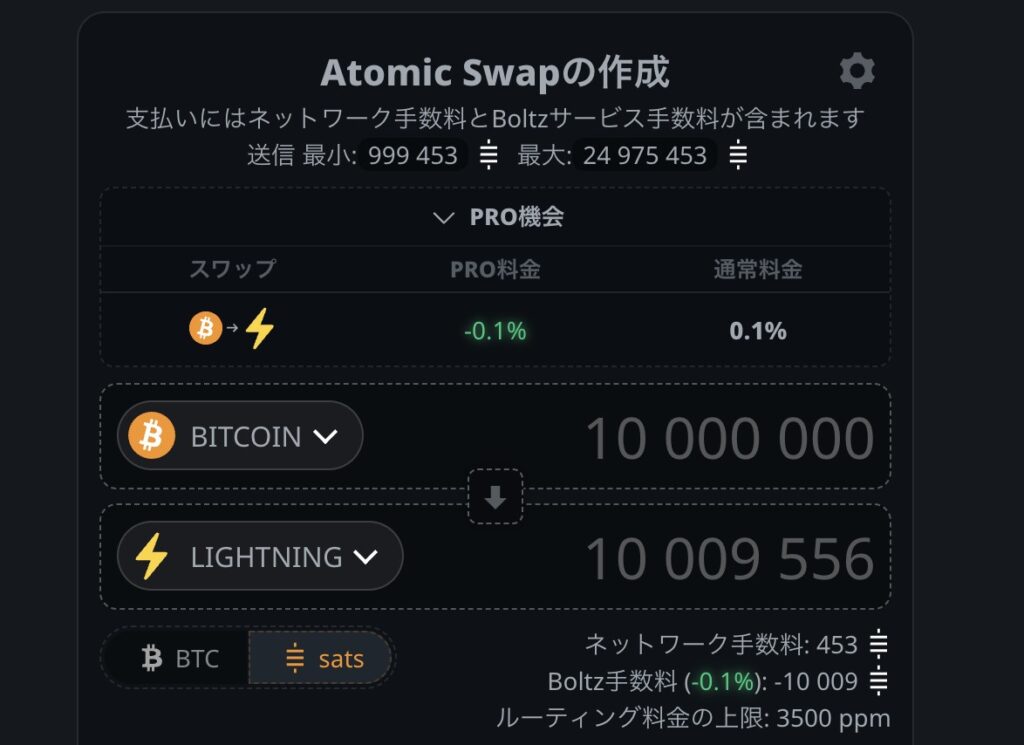1024x745 pixels.
Task: Select the sats denomination
Action: pos(322,658)
